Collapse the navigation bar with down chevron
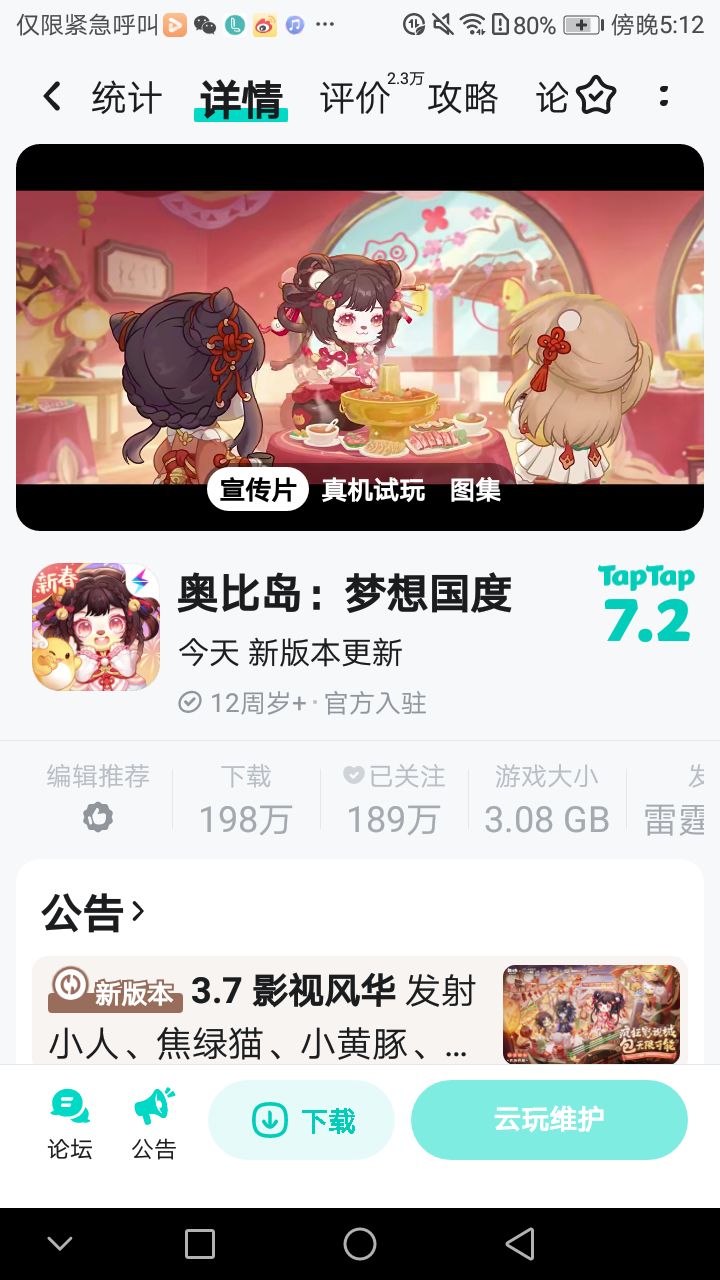The height and width of the screenshot is (1280, 720). (x=60, y=1243)
